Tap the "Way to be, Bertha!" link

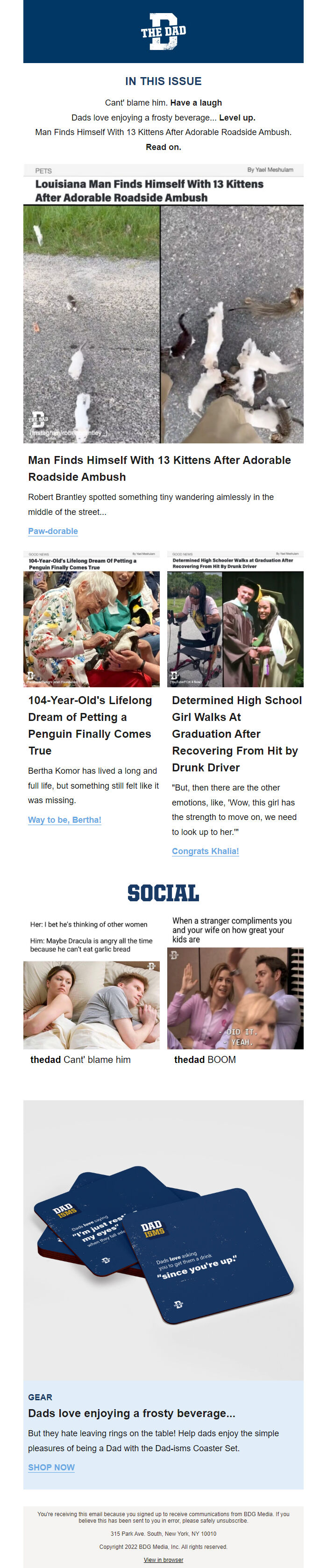pyautogui.click(x=64, y=820)
